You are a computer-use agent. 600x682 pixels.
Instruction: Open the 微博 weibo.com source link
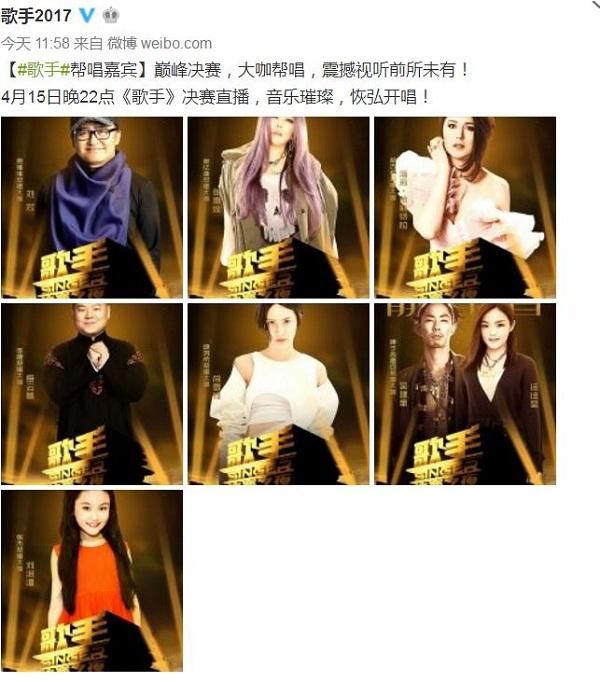[x=167, y=43]
